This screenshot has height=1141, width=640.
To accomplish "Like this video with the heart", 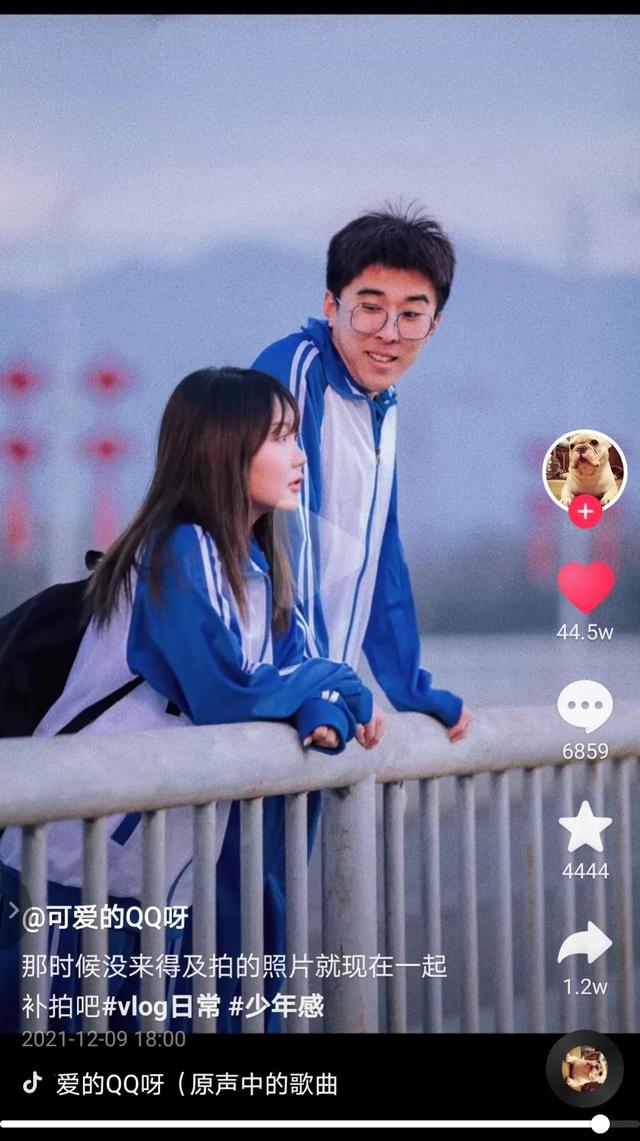I will click(x=586, y=587).
